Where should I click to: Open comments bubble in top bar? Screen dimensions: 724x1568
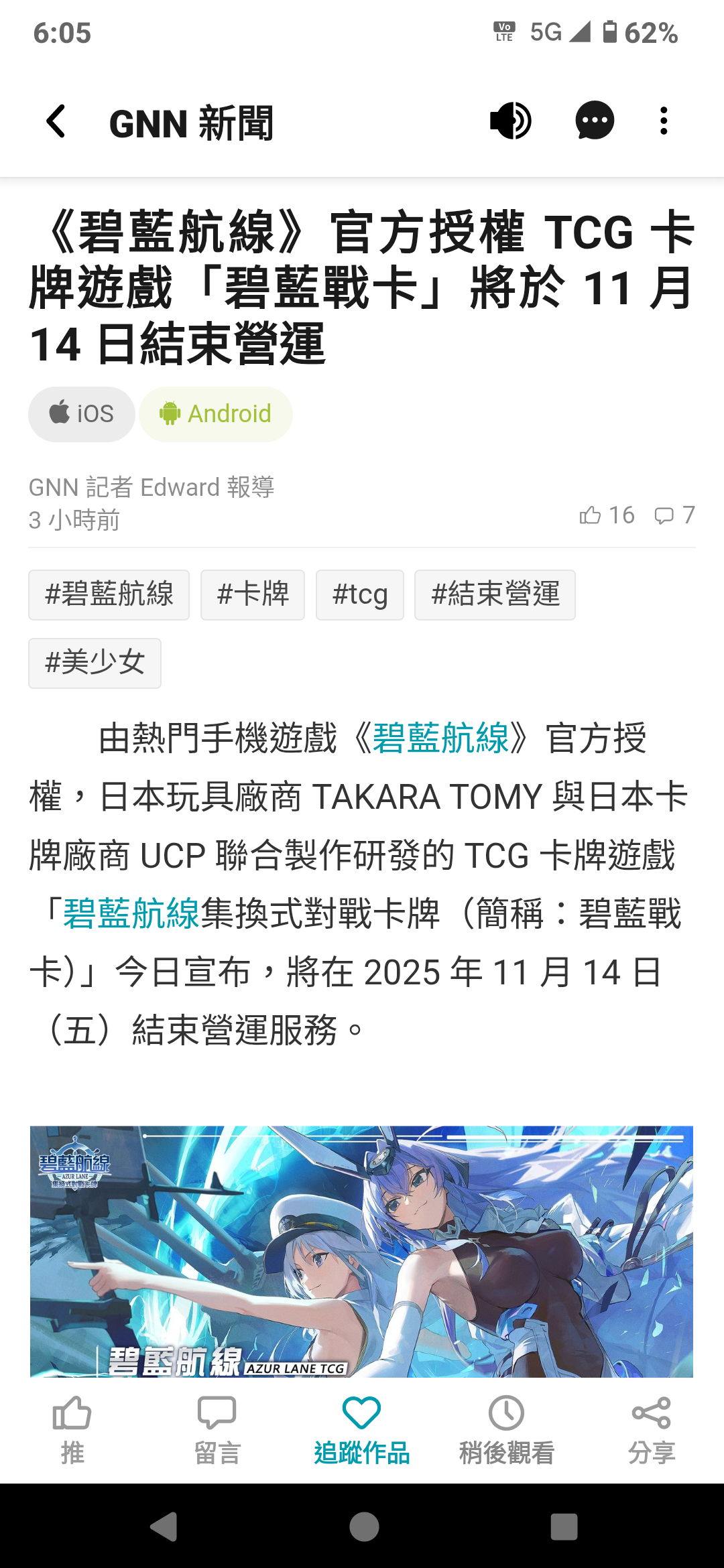pyautogui.click(x=595, y=121)
